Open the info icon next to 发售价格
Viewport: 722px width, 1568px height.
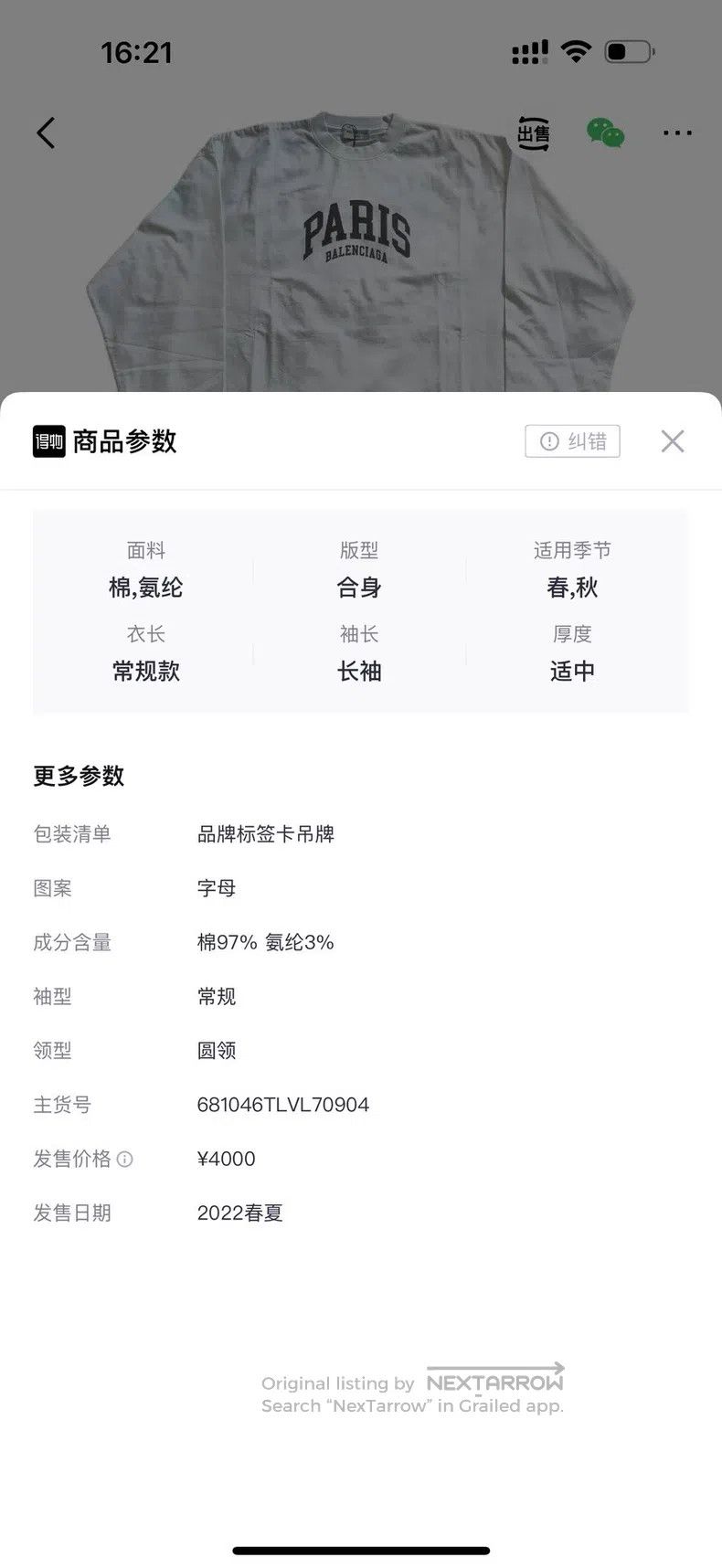pos(125,1160)
